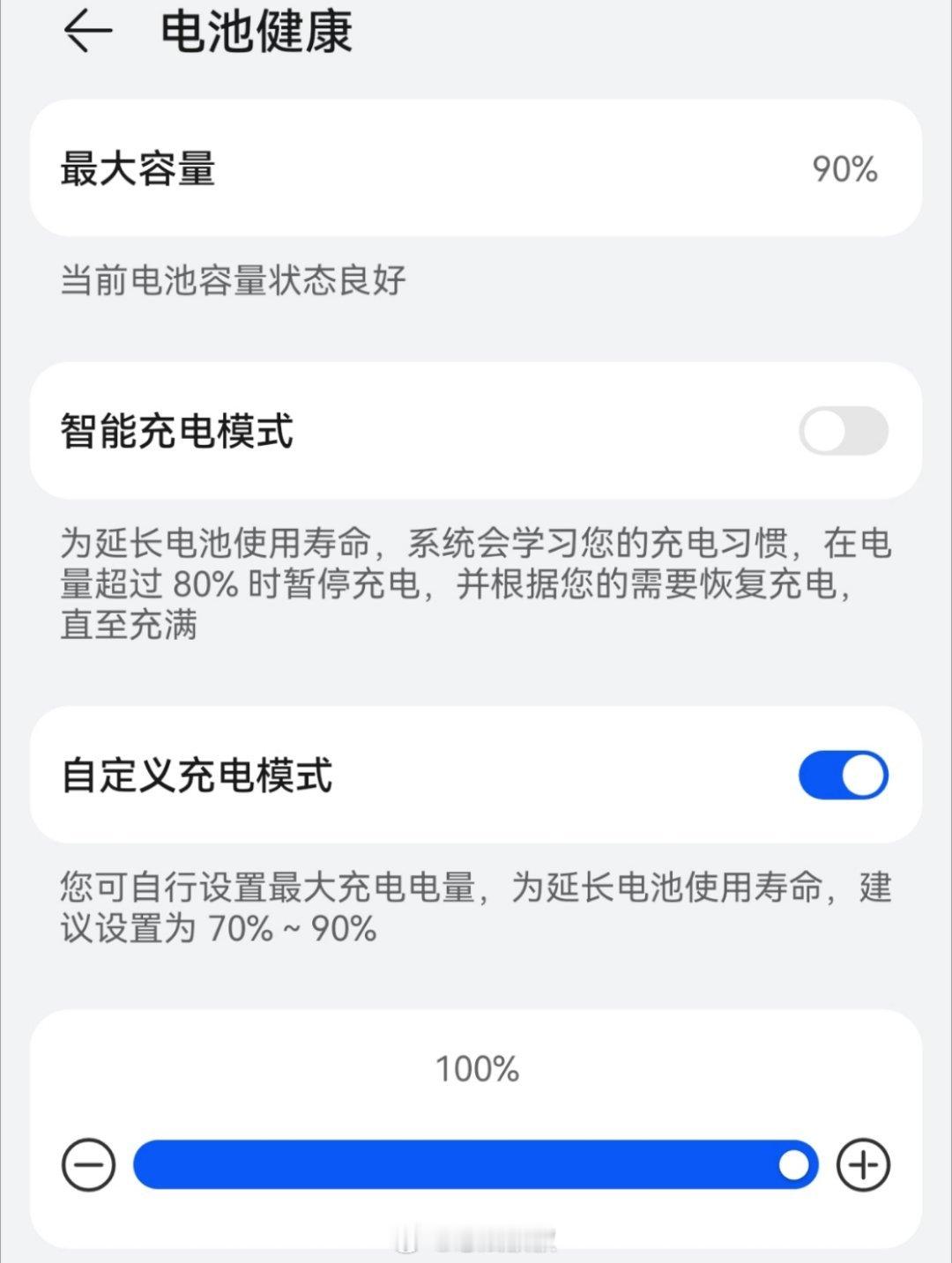Select the circular plus button beside the slider

click(864, 1164)
